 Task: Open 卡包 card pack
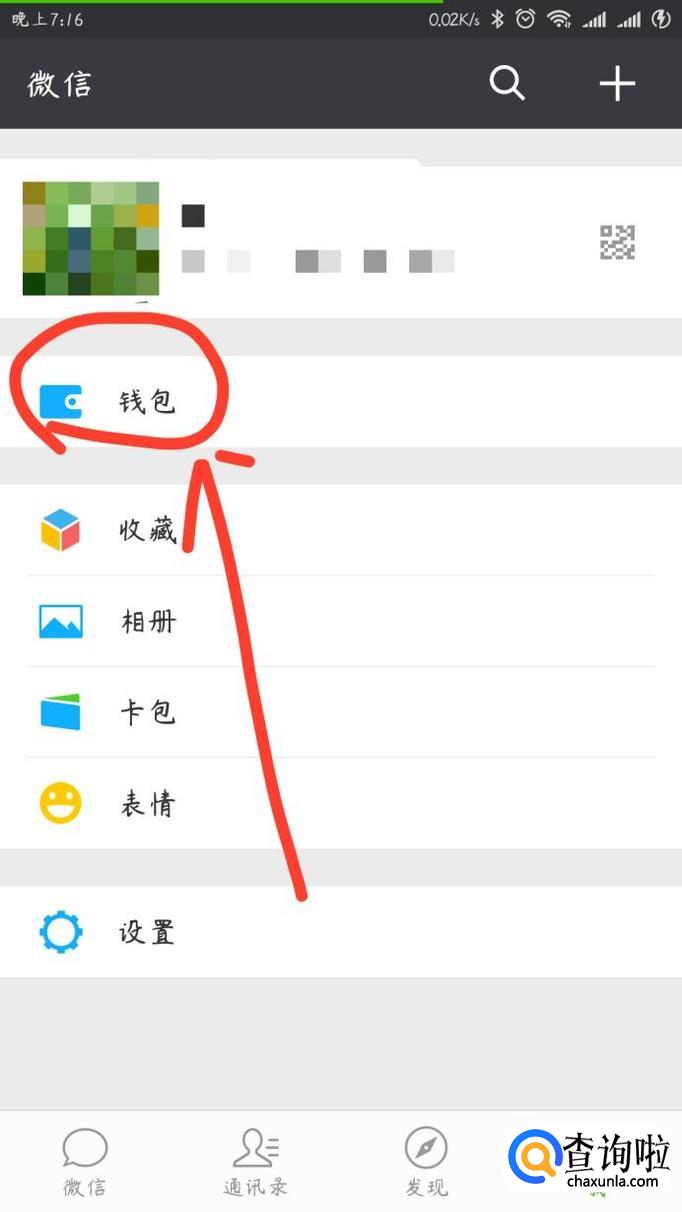pyautogui.click(x=341, y=712)
